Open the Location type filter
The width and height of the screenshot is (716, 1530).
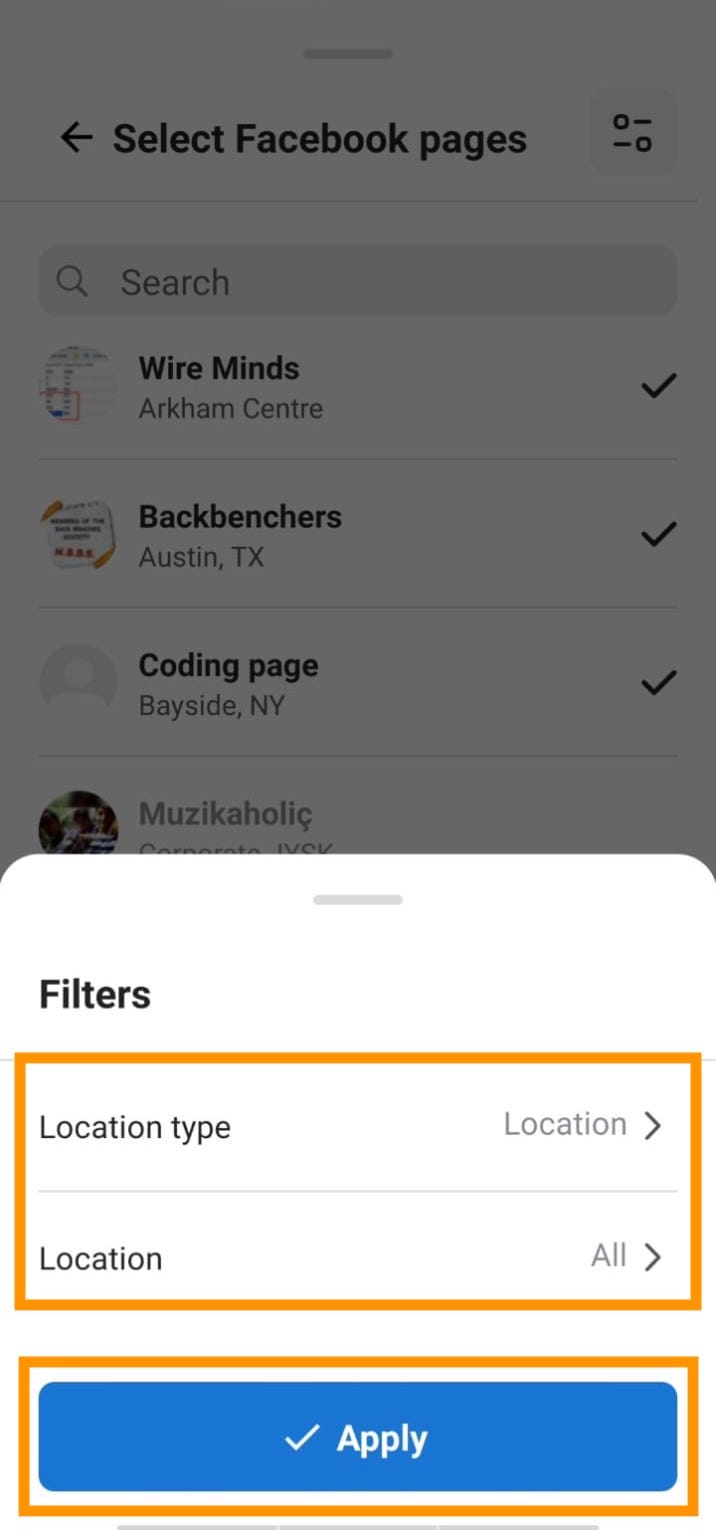pyautogui.click(x=358, y=1126)
